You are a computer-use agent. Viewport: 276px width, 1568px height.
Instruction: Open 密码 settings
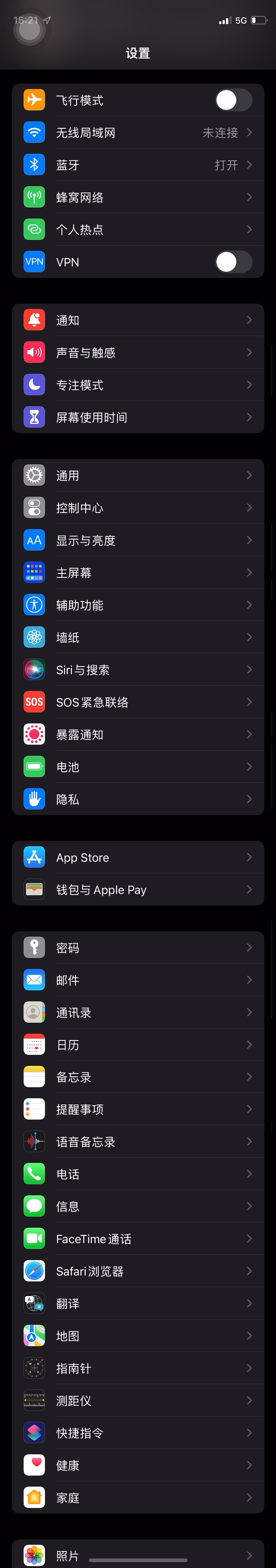click(x=138, y=948)
